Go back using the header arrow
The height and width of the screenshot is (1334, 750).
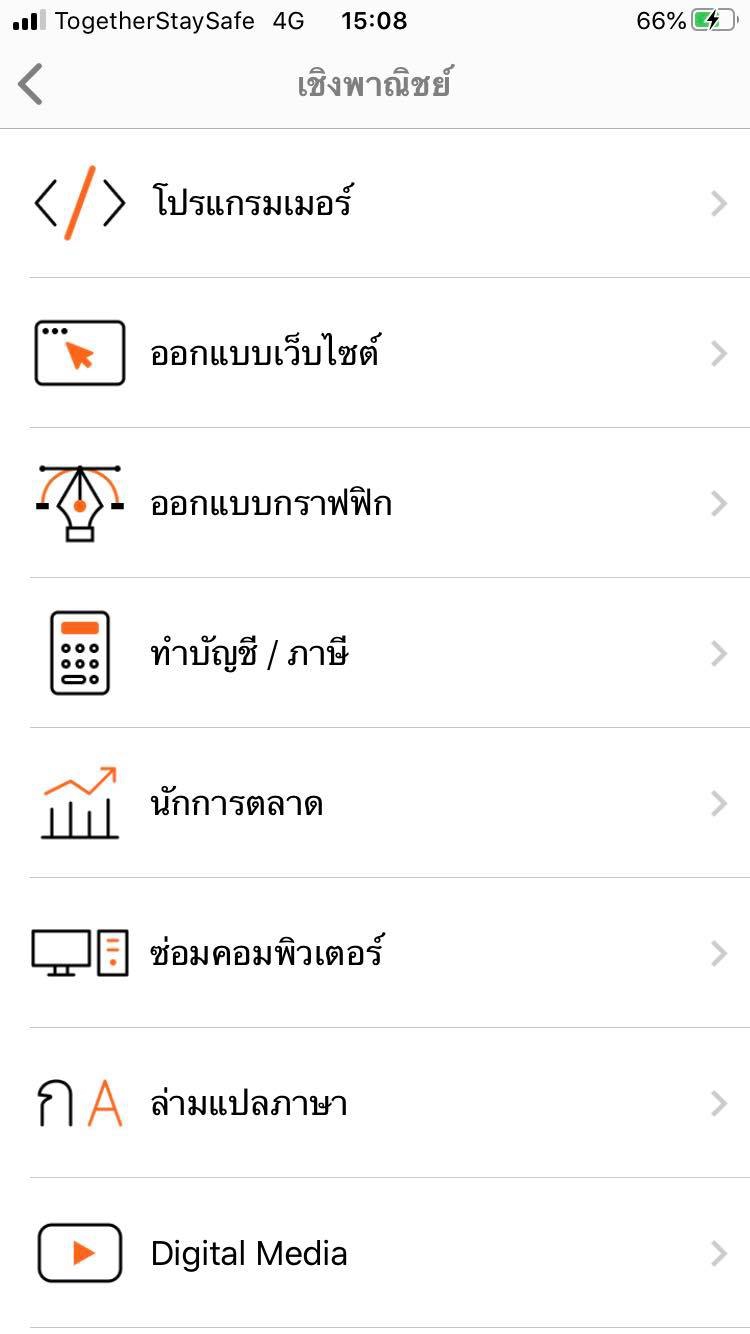(32, 84)
